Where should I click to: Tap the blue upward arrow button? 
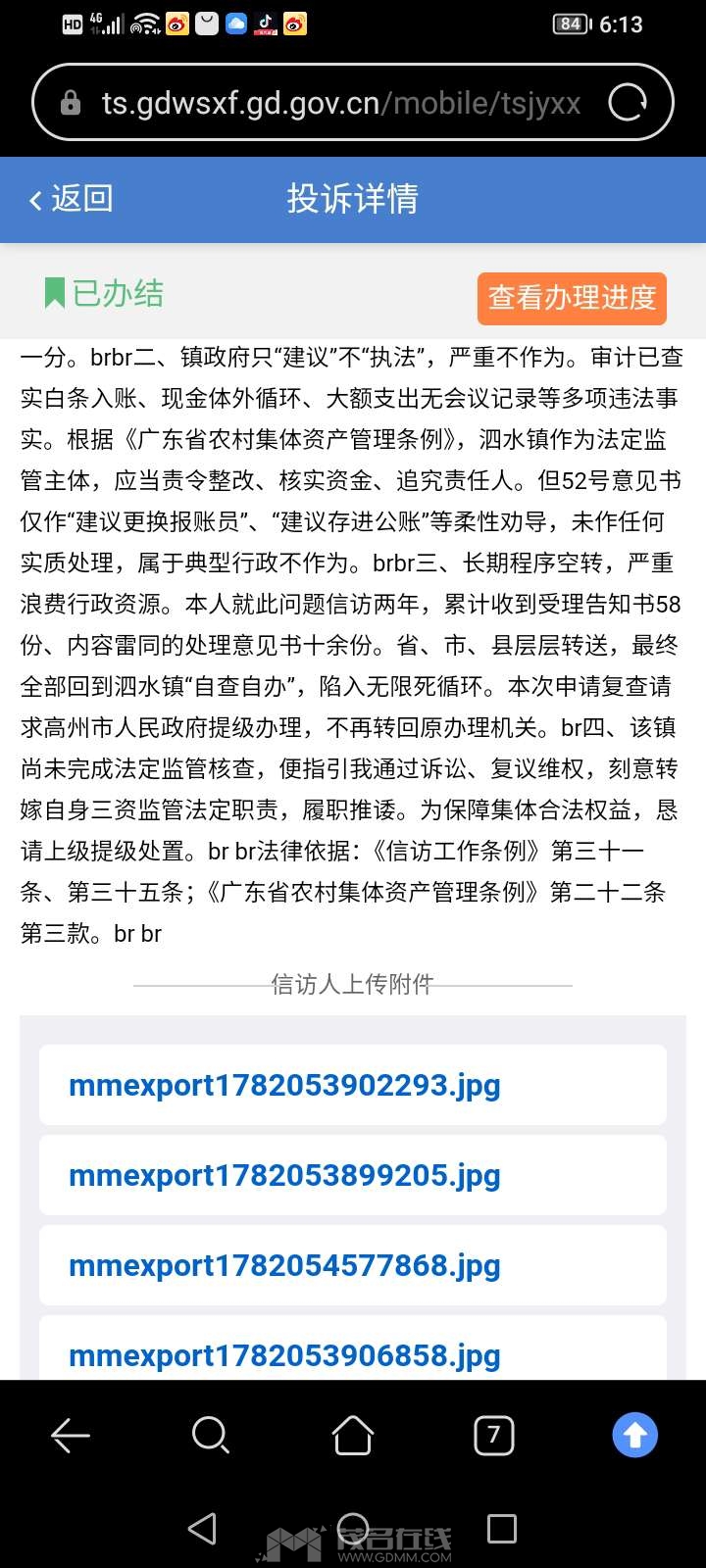tap(635, 1436)
